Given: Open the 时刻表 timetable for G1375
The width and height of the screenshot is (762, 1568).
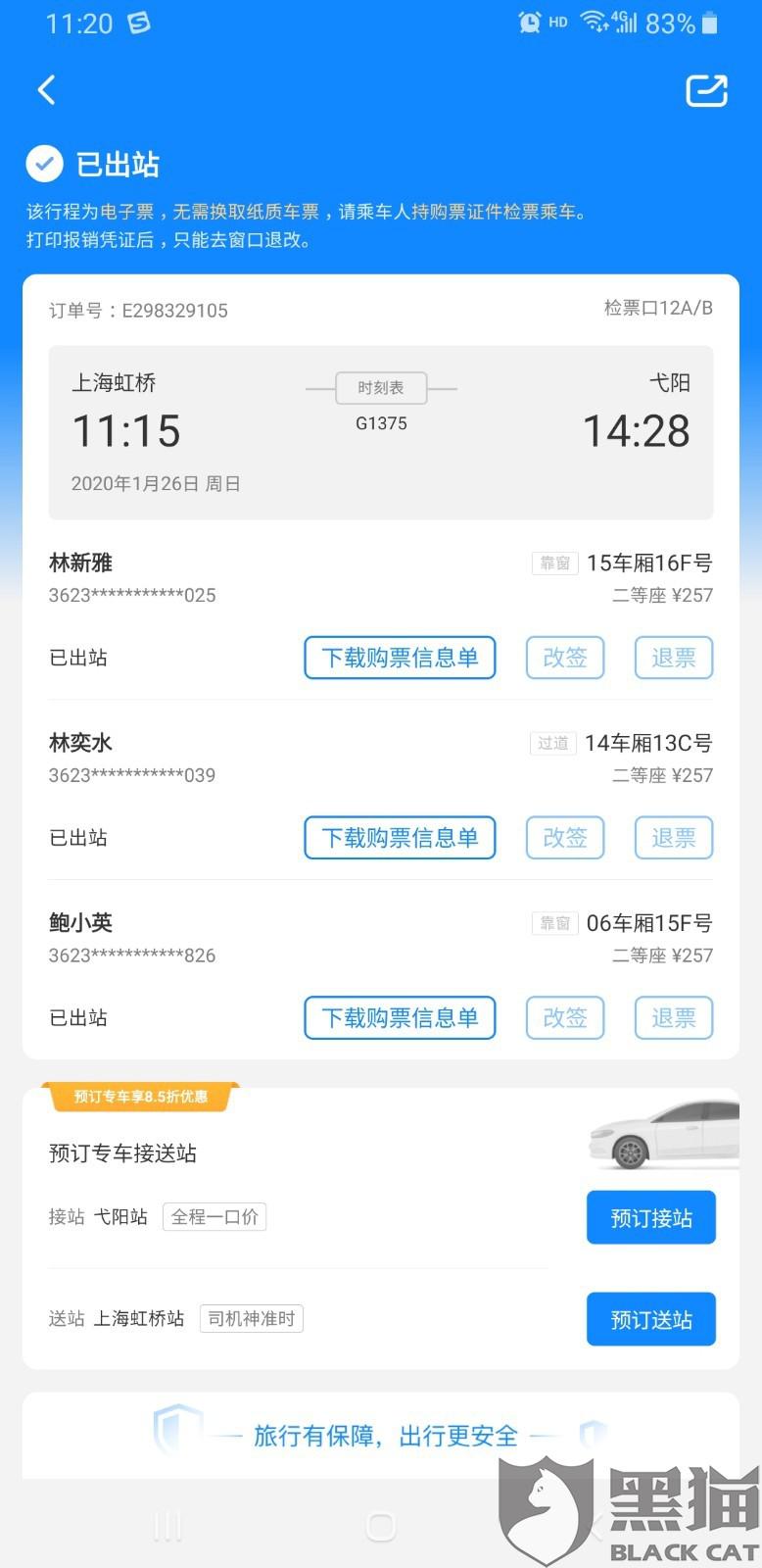Looking at the screenshot, I should coord(381,388).
